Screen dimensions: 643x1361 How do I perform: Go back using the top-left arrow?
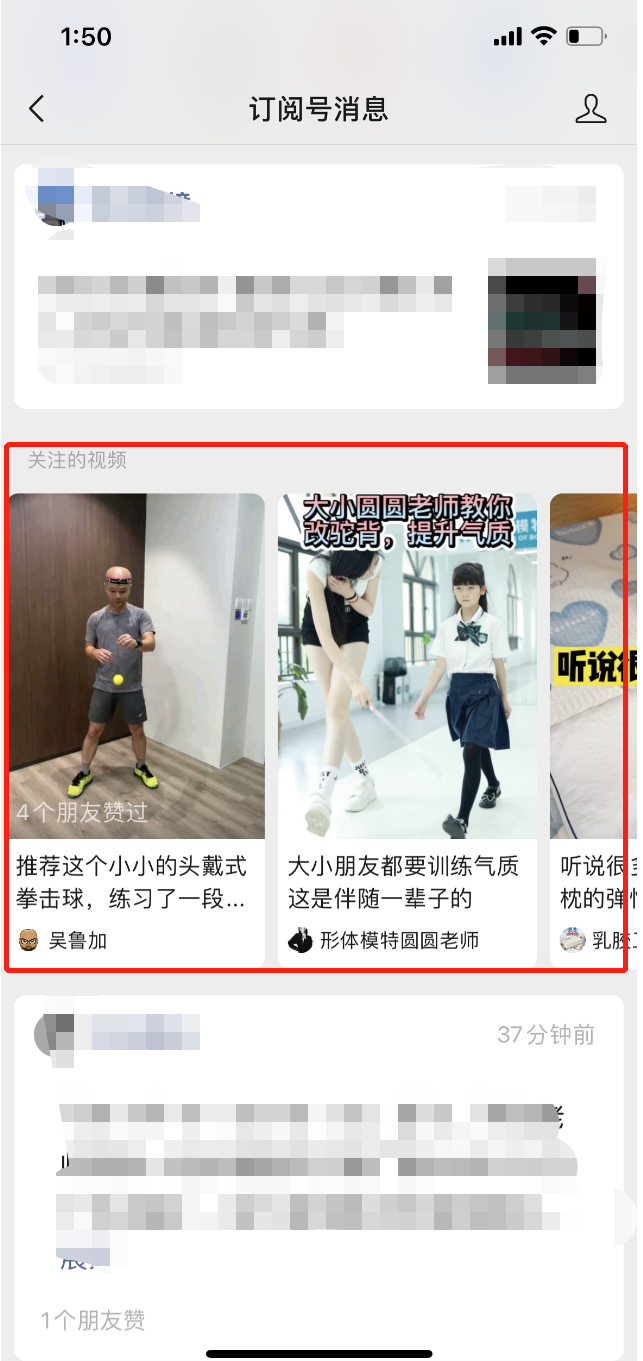click(x=37, y=108)
